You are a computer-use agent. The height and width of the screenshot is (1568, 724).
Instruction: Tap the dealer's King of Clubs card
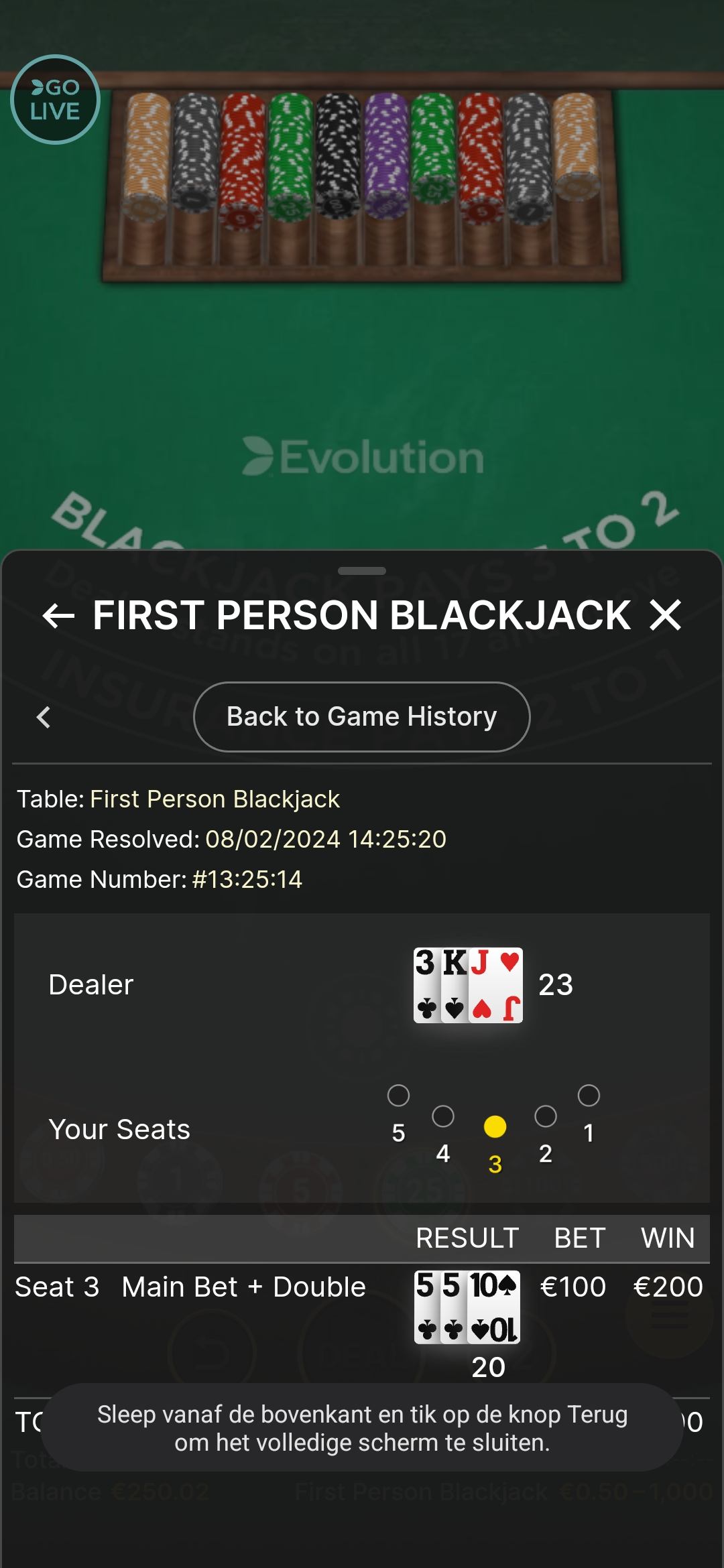(457, 984)
